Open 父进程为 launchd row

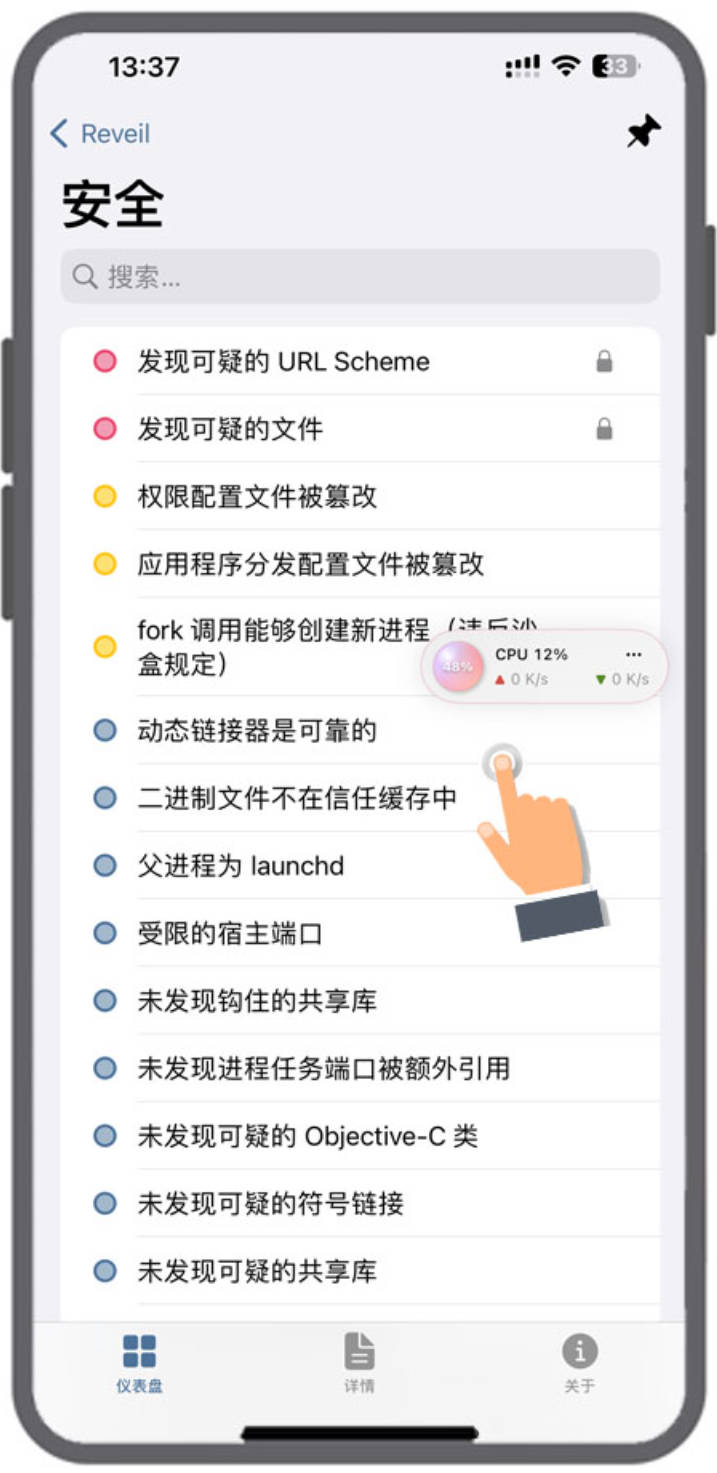[x=360, y=865]
